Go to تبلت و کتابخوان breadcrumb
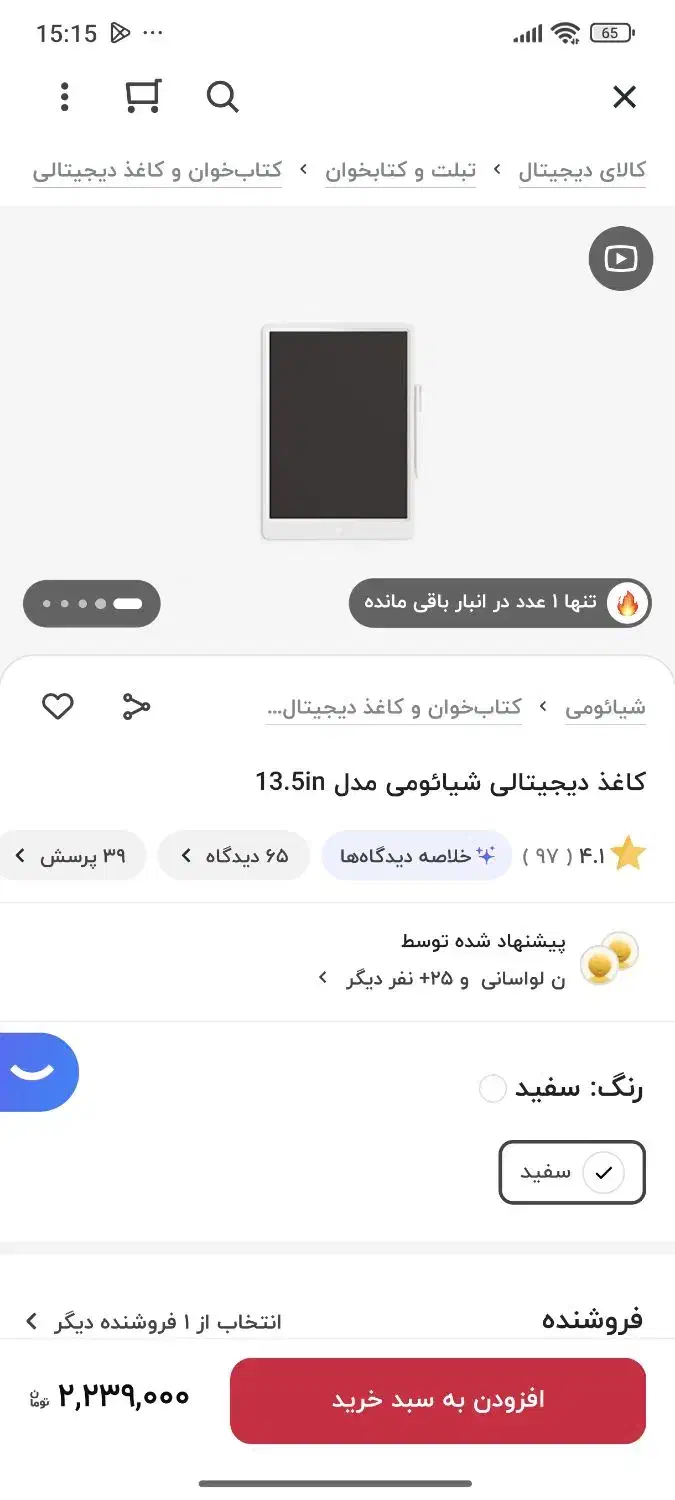This screenshot has width=675, height=1500. pos(400,170)
